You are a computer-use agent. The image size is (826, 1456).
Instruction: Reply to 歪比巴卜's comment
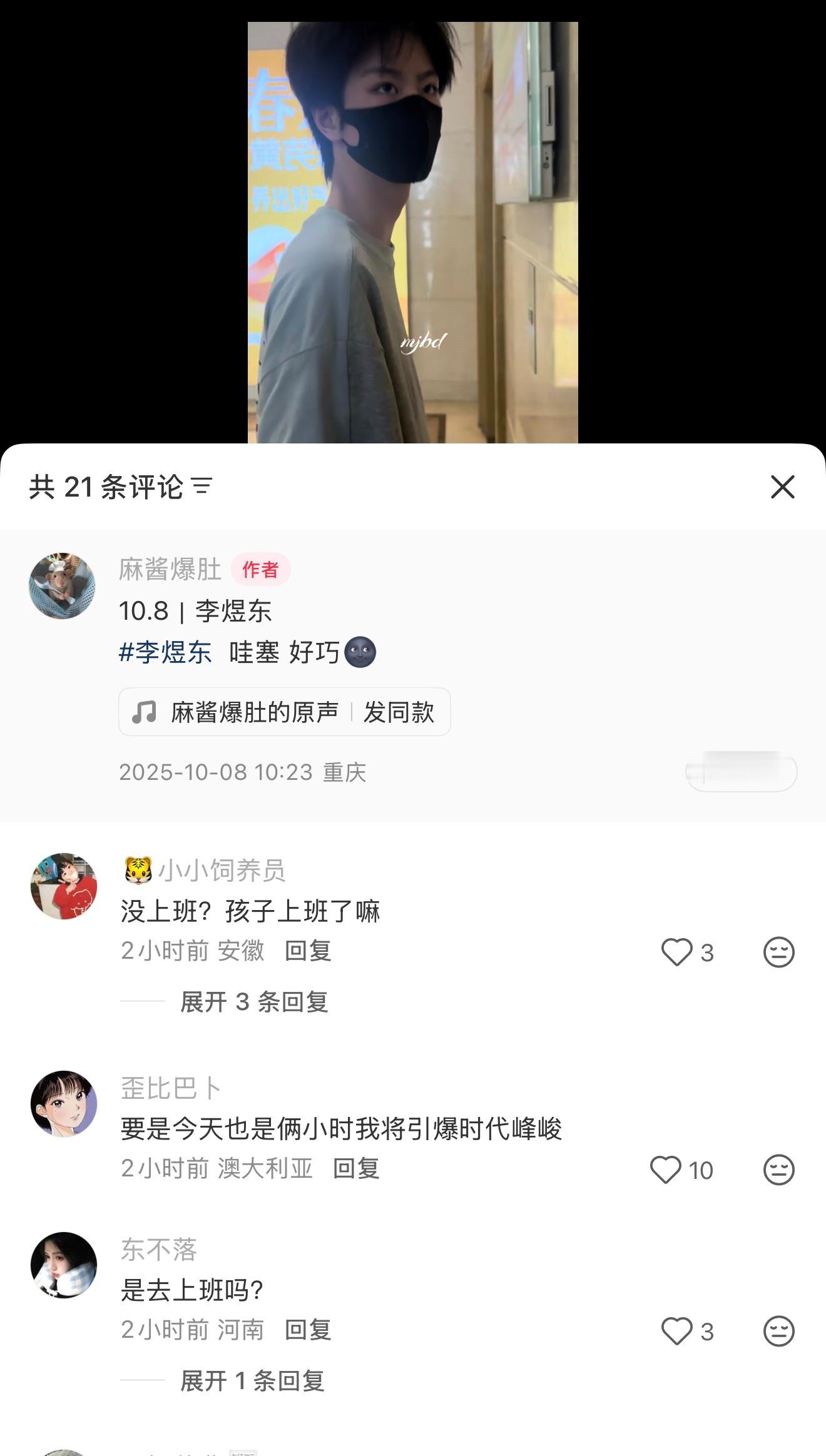pyautogui.click(x=356, y=1169)
